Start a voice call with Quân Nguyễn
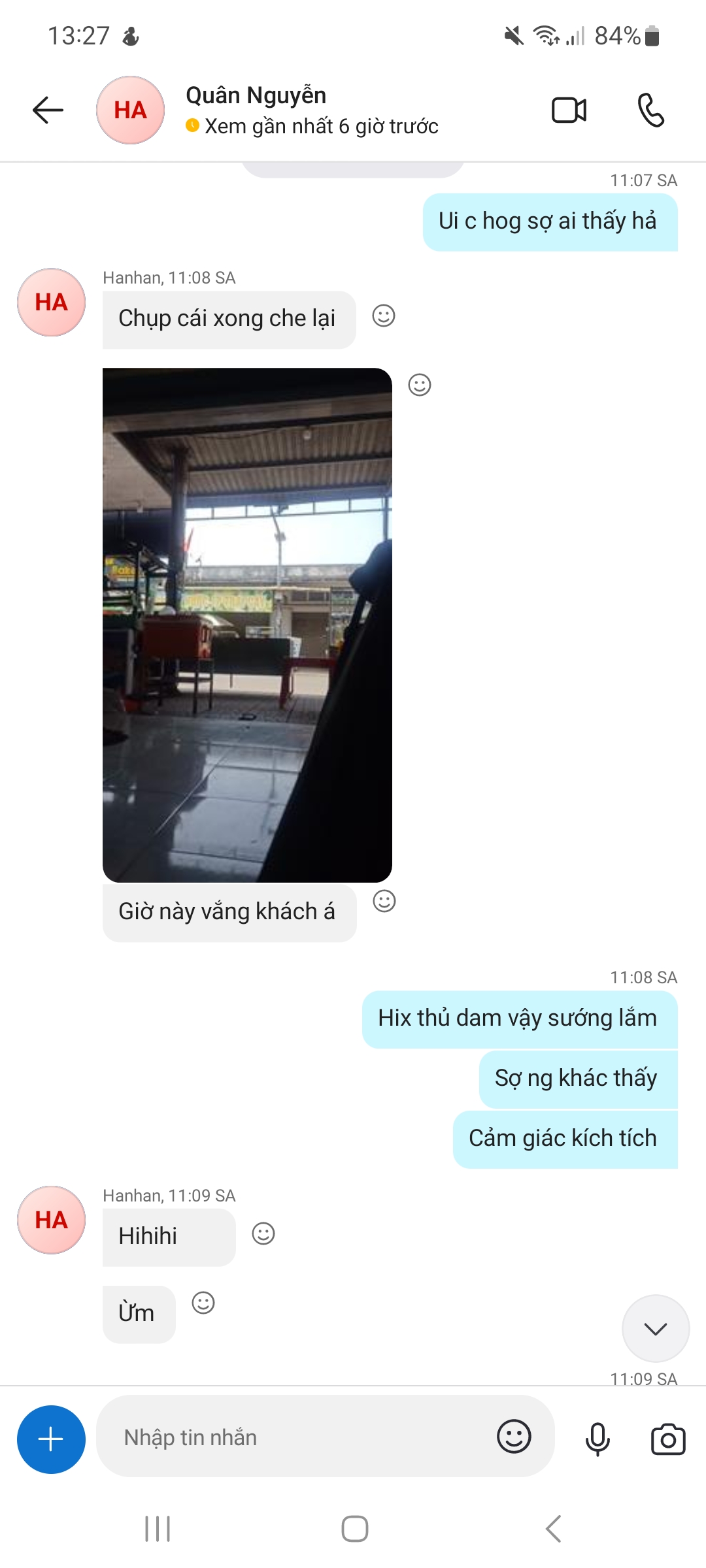 651,110
